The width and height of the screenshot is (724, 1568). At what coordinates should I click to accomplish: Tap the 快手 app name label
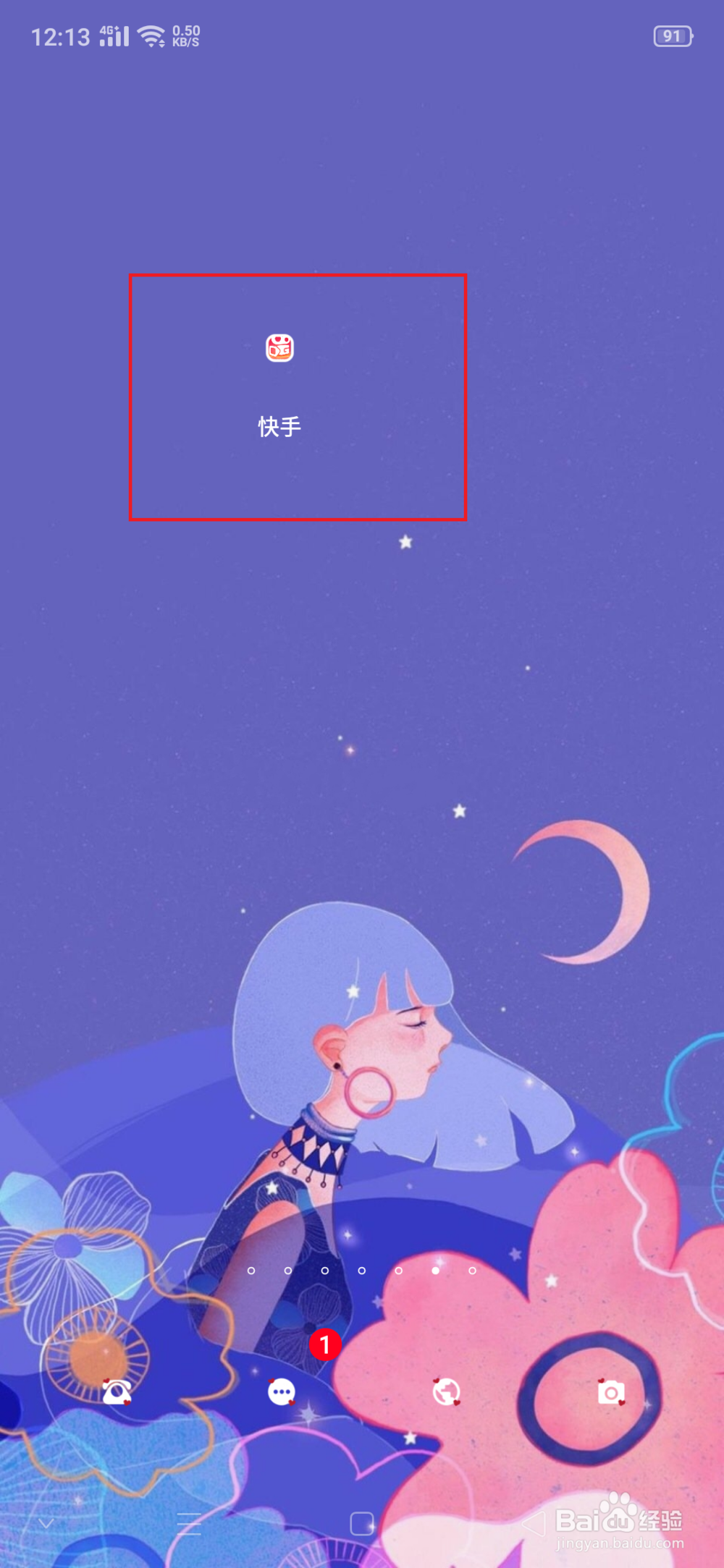coord(280,427)
